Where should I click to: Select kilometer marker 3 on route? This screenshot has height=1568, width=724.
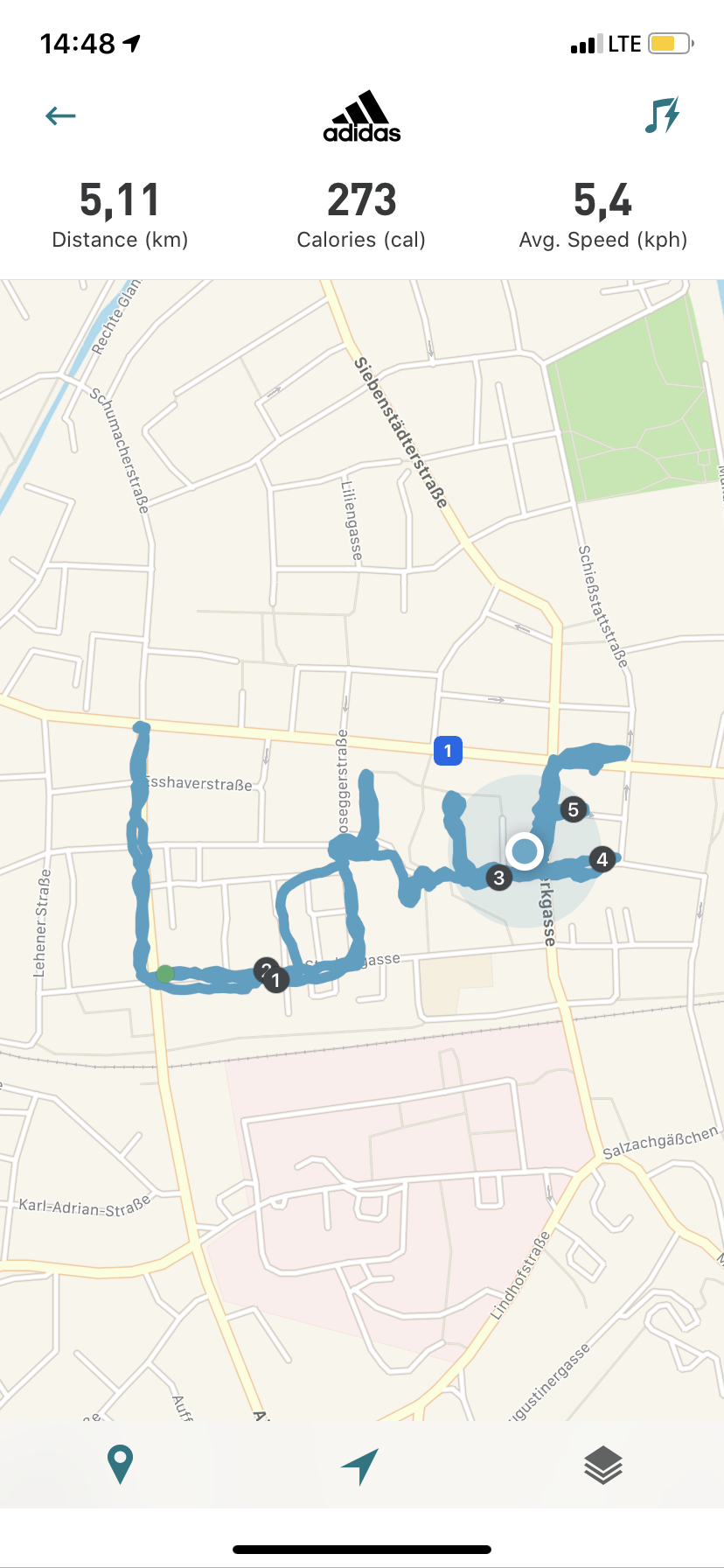pos(498,878)
